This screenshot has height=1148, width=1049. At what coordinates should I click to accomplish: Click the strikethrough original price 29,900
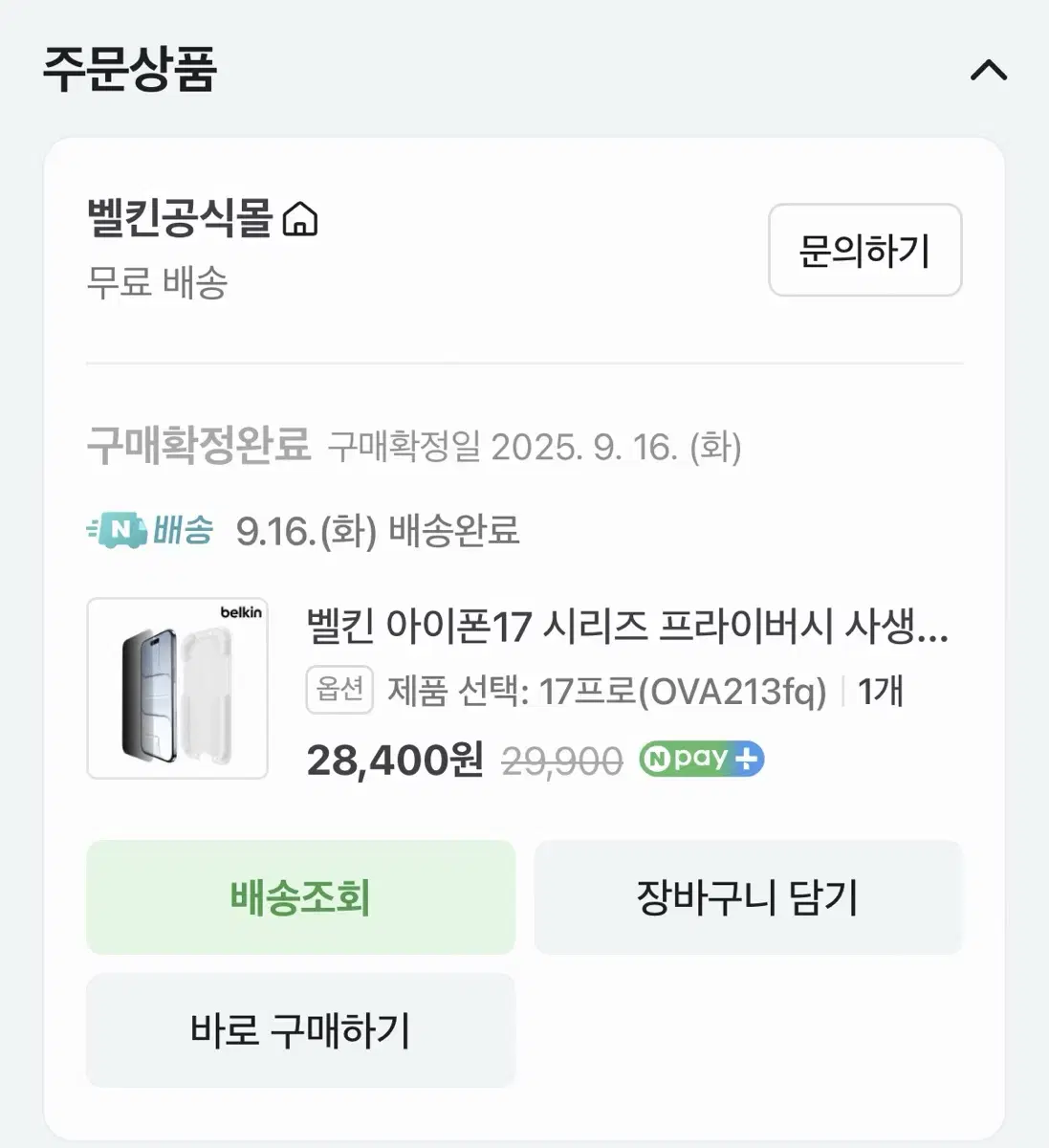click(x=560, y=760)
